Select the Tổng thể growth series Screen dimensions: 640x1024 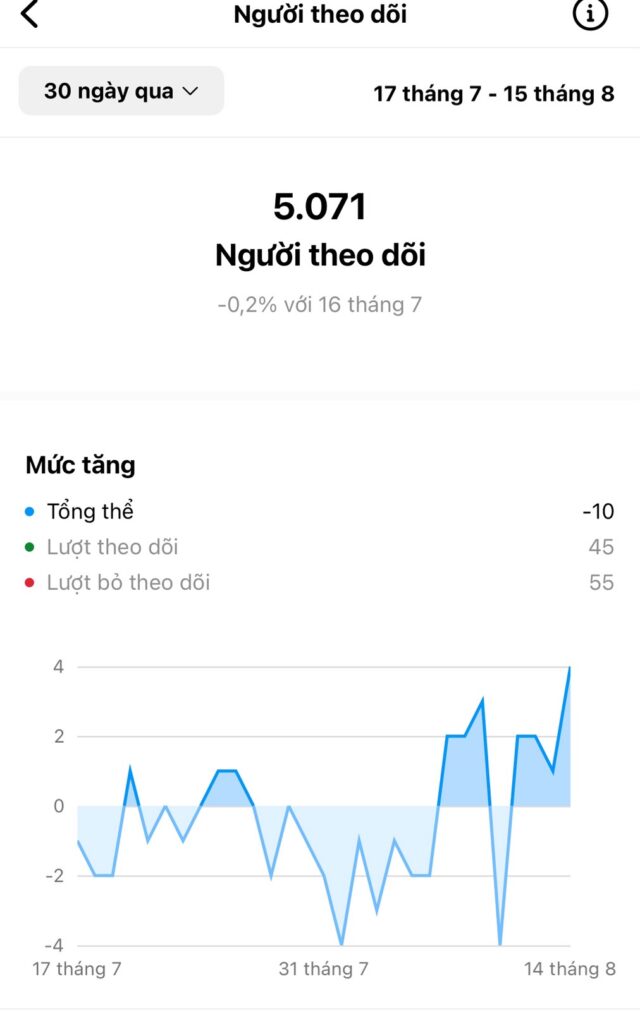pos(90,511)
